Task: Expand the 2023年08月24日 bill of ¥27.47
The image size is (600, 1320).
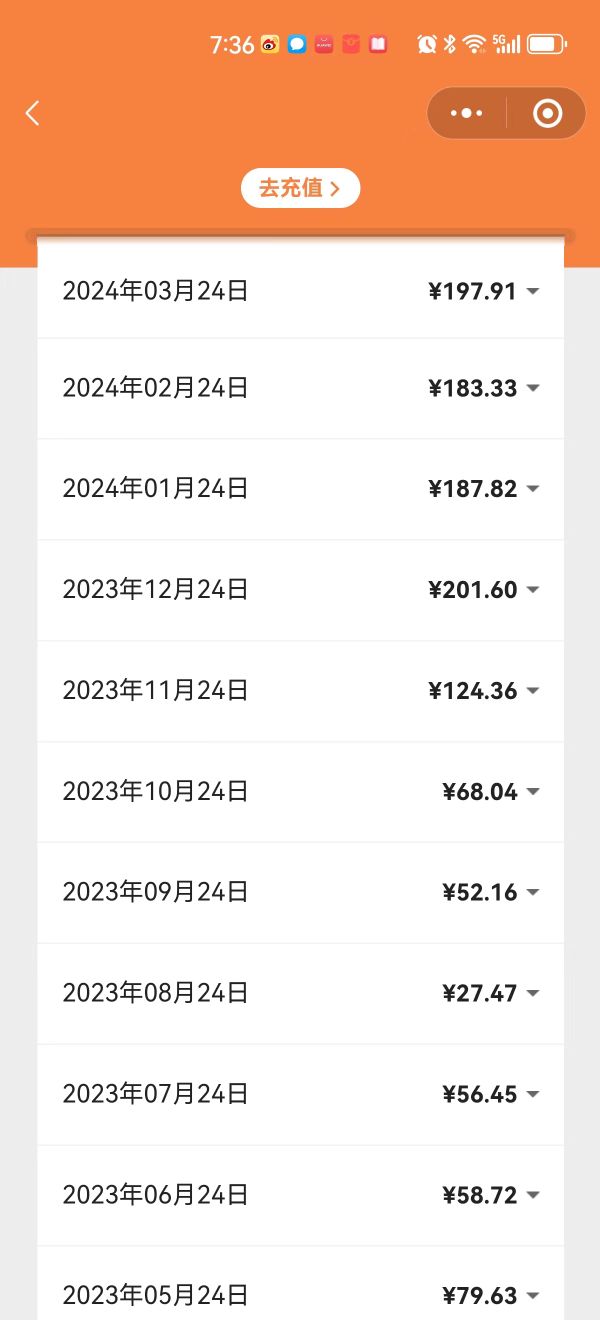Action: coord(301,993)
